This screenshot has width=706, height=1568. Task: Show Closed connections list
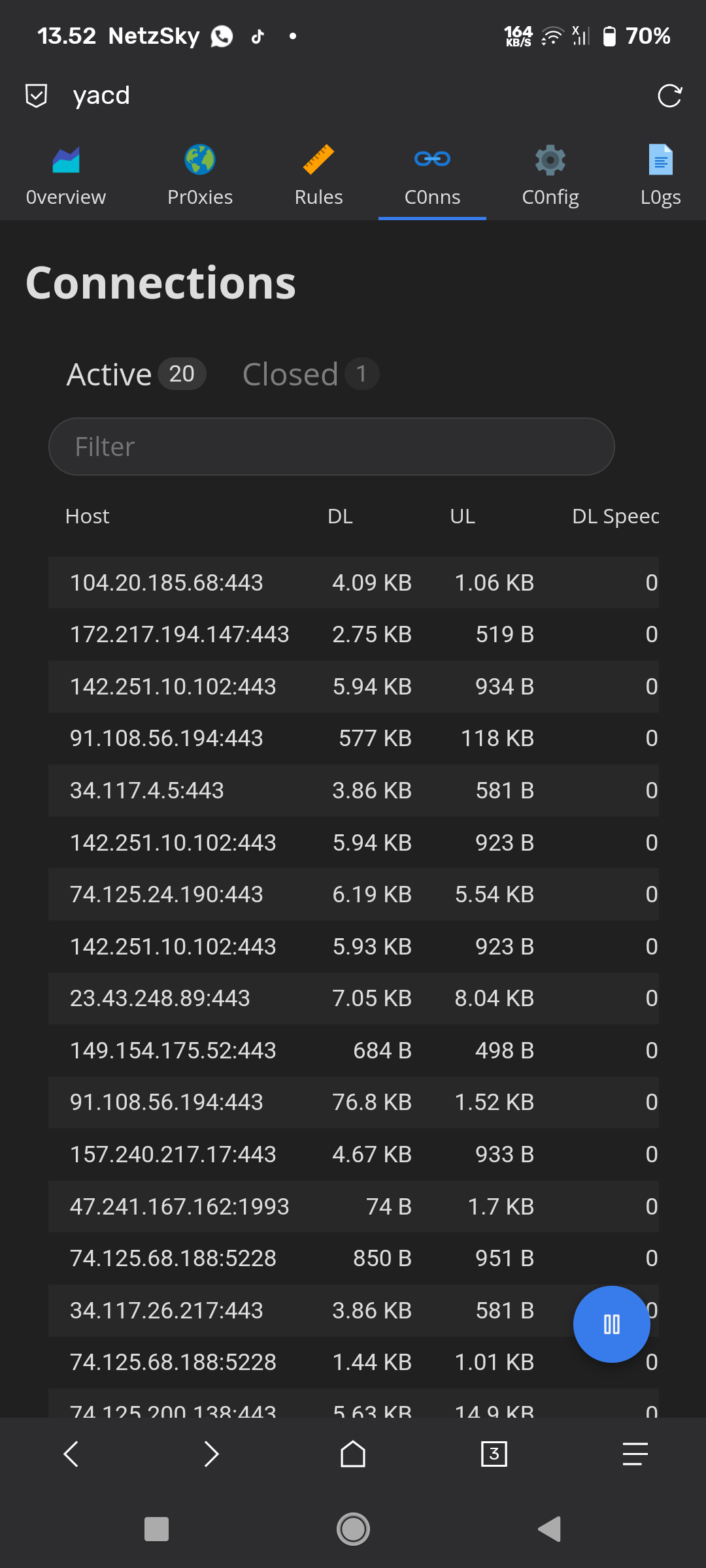click(x=310, y=374)
